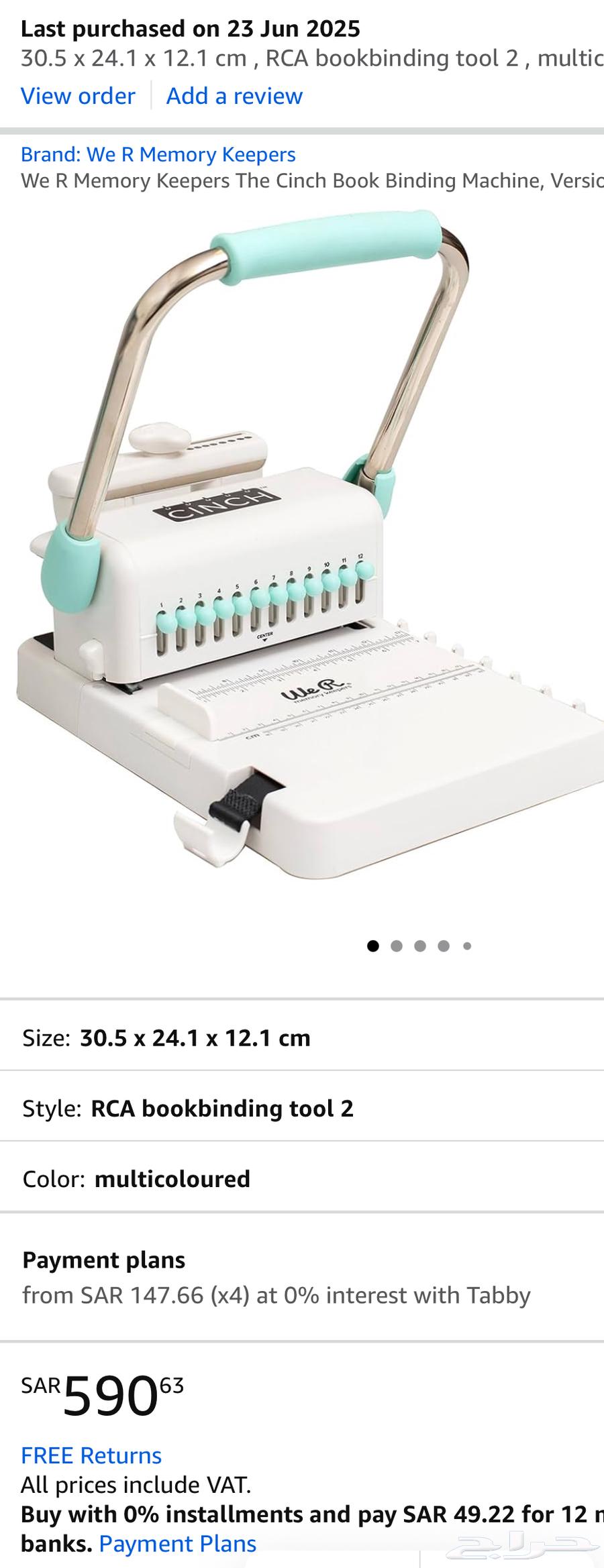Select the Style option row
This screenshot has height=1568, width=604.
coord(302,1108)
